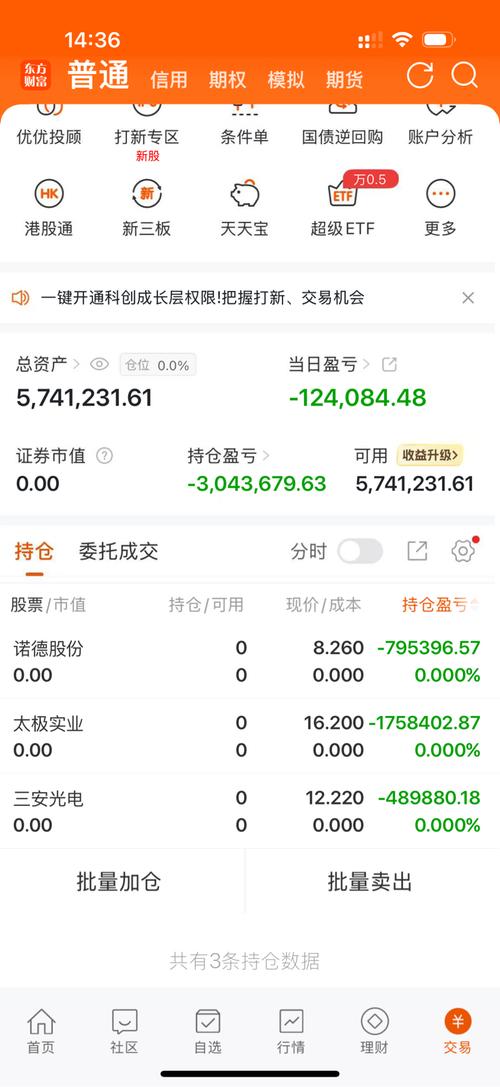Image resolution: width=500 pixels, height=1087 pixels.
Task: Dismiss the 科创成长层 announcement banner
Action: tap(468, 298)
